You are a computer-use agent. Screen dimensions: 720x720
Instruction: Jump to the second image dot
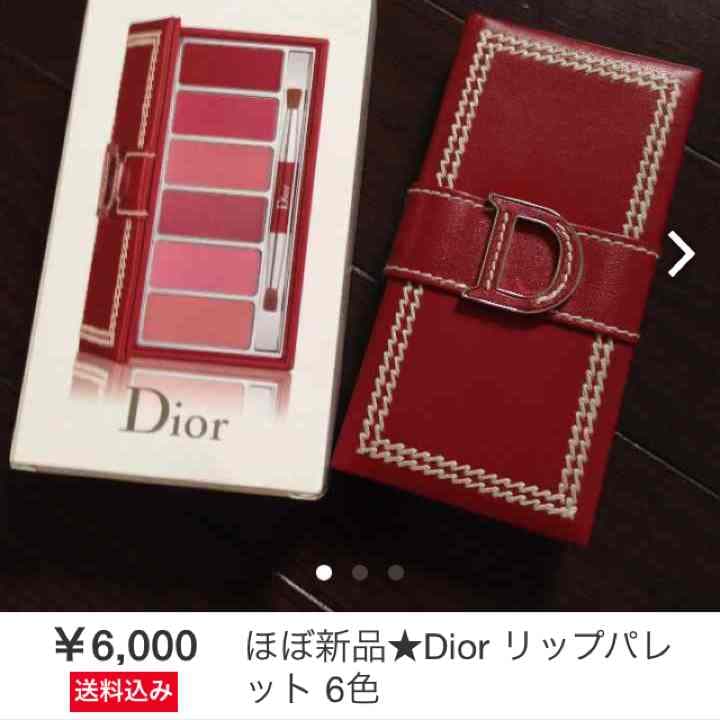[360, 572]
